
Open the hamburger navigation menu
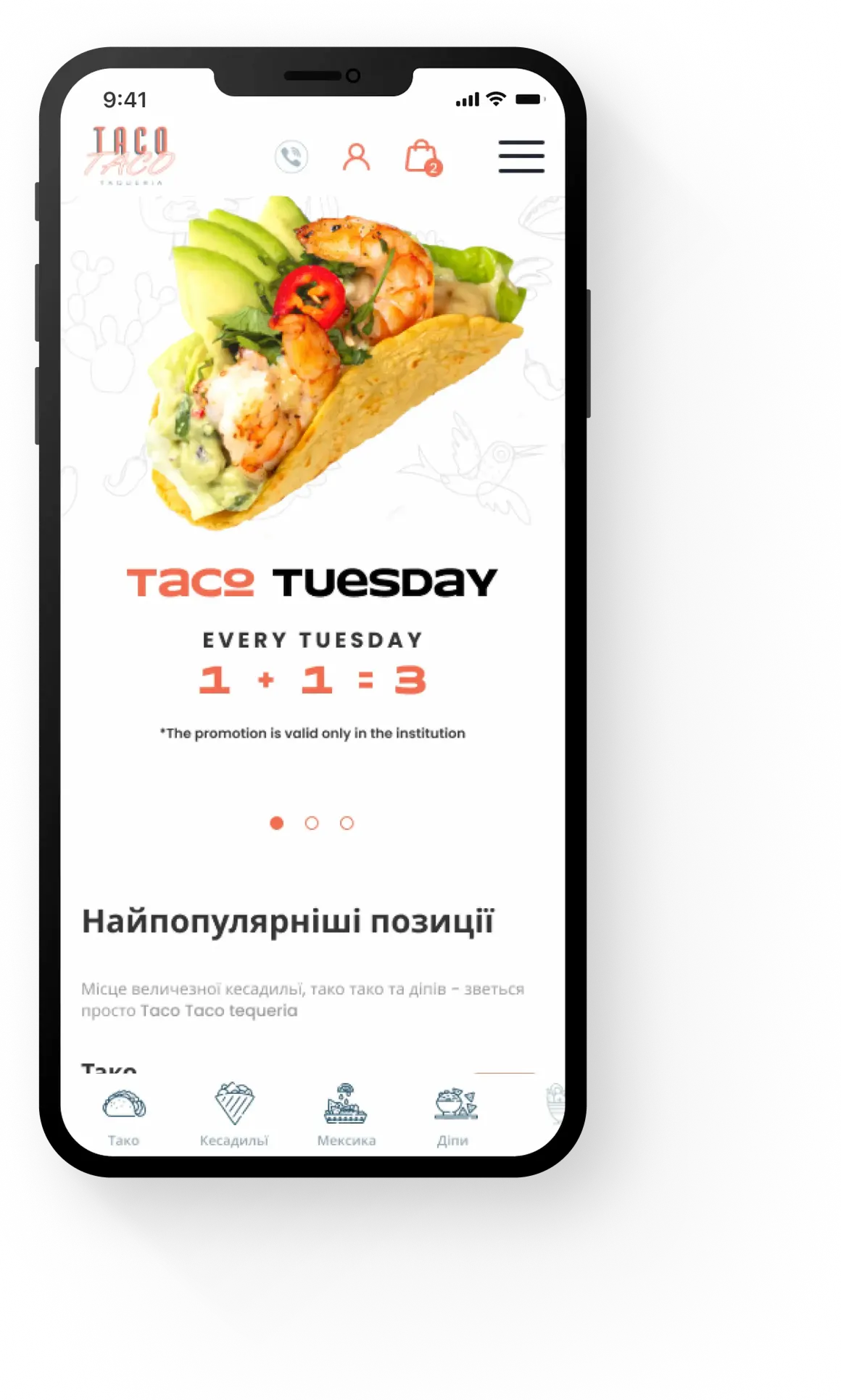click(x=521, y=157)
